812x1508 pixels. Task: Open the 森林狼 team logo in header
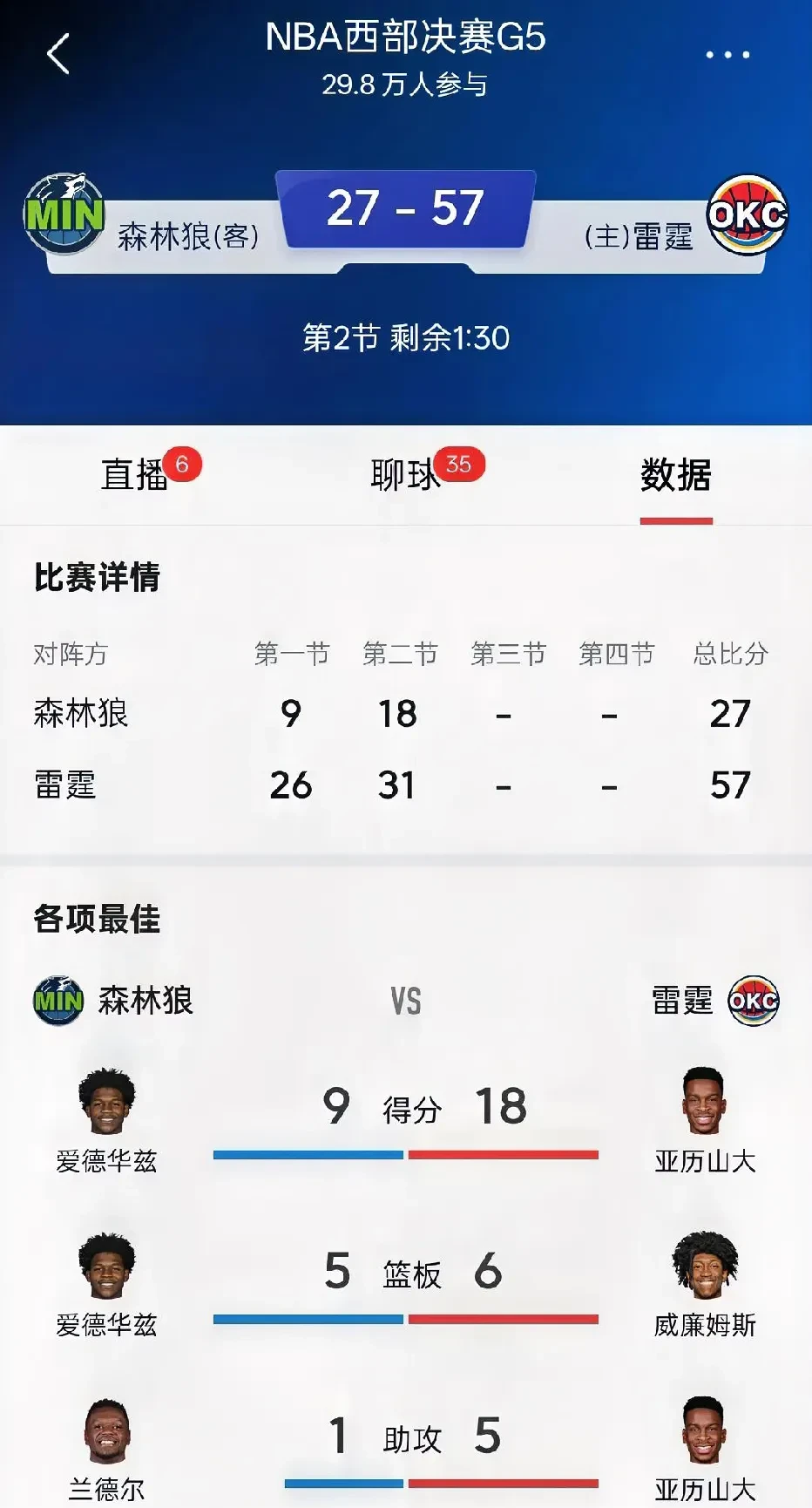click(x=64, y=214)
